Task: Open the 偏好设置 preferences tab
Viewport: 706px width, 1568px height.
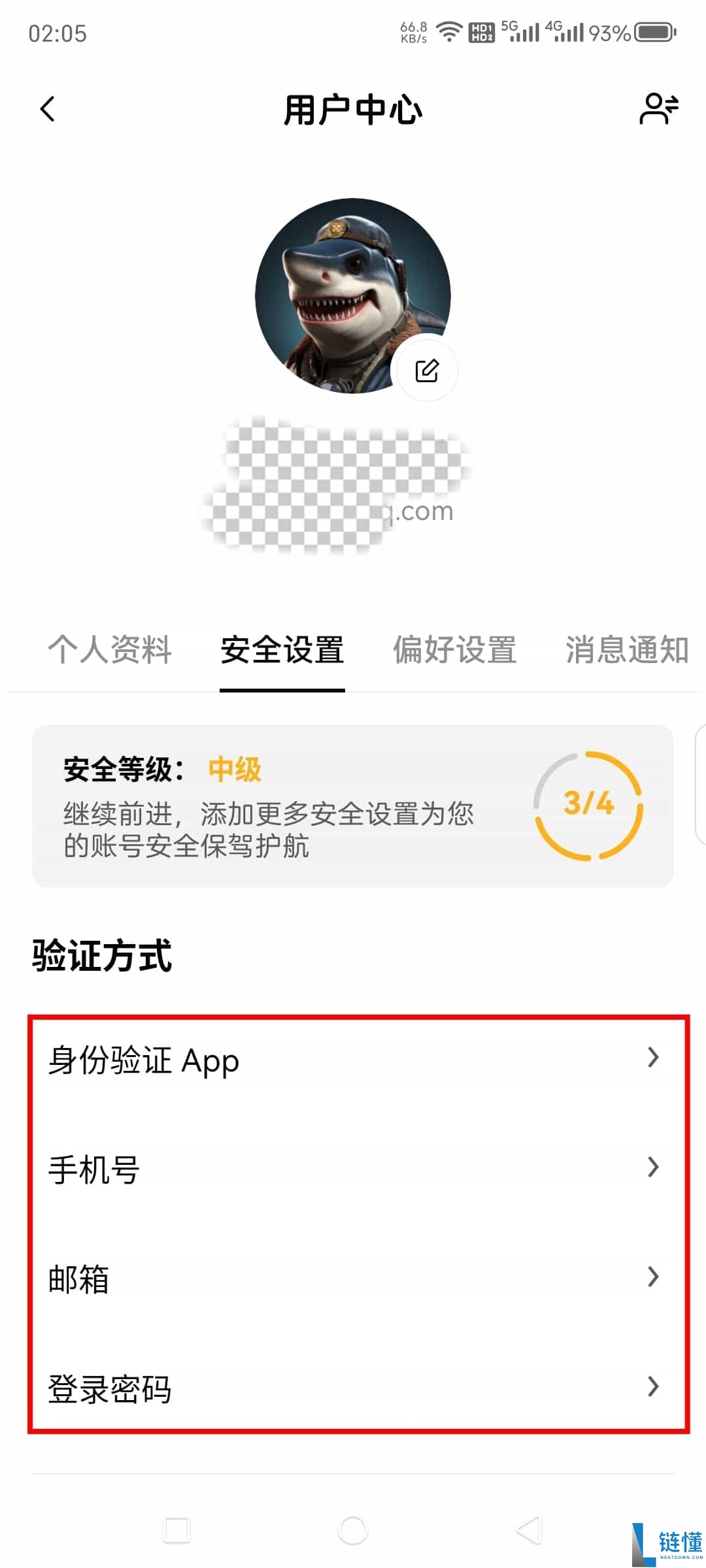Action: [455, 650]
